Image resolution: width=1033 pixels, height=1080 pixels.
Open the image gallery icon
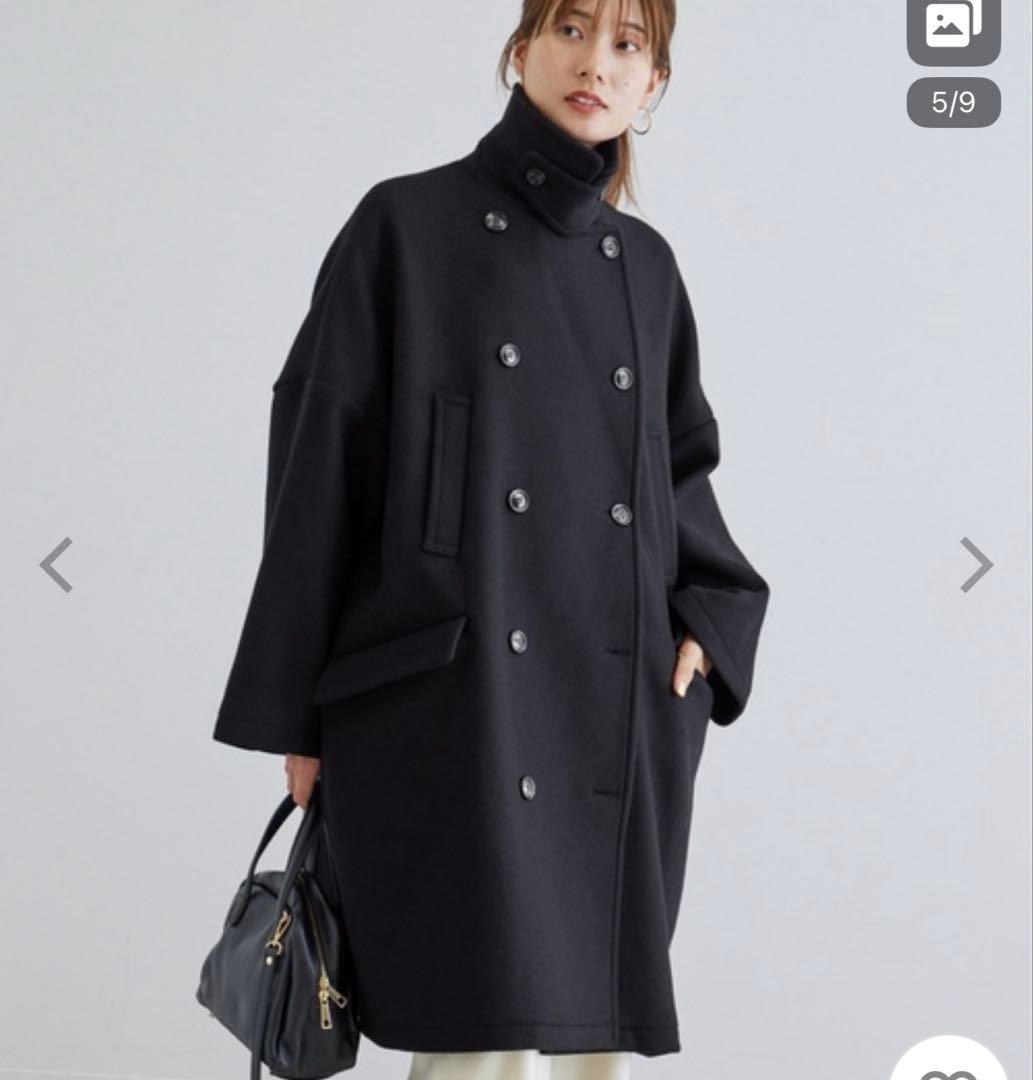[952, 28]
